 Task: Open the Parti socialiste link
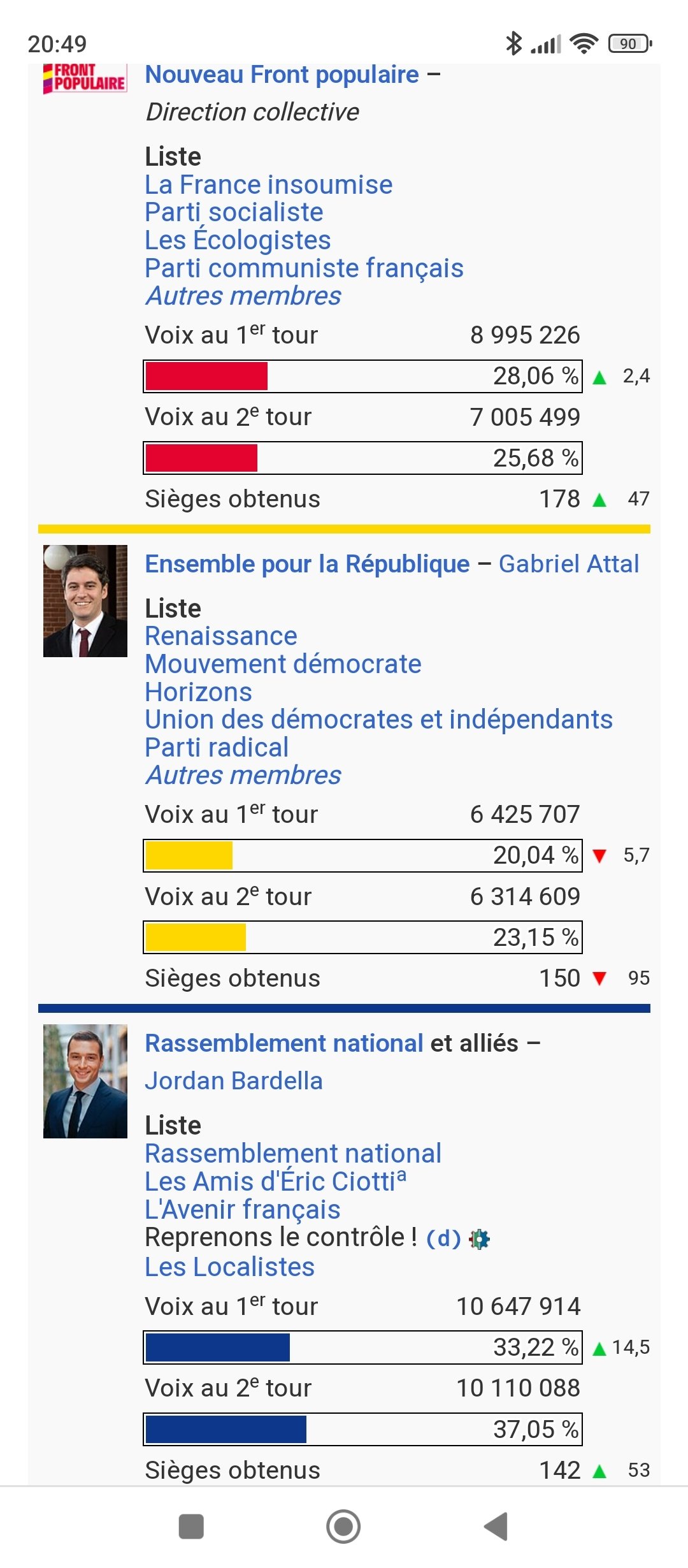coord(234,212)
